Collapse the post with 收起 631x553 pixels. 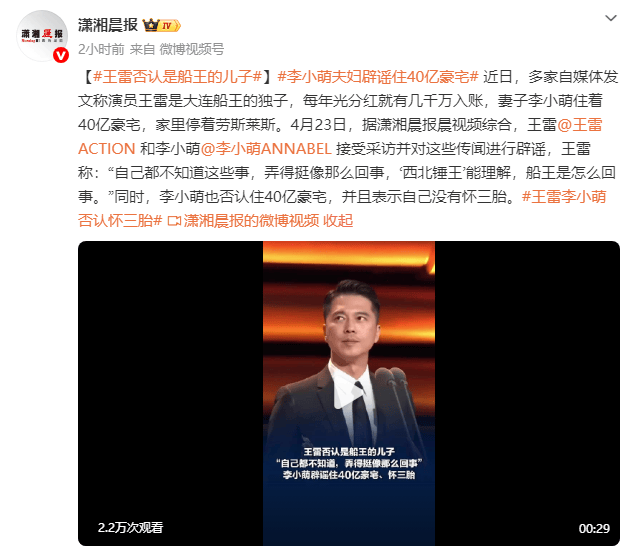340,221
